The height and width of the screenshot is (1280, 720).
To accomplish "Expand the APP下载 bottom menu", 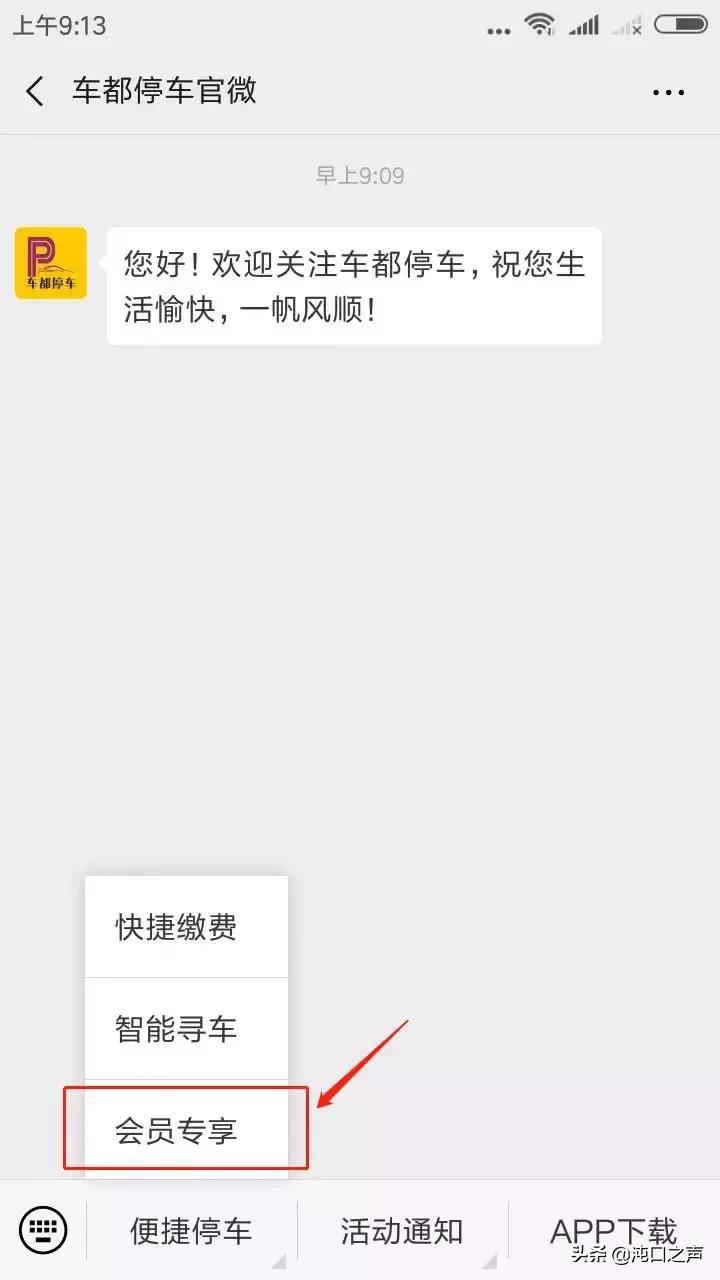I will [x=613, y=1230].
